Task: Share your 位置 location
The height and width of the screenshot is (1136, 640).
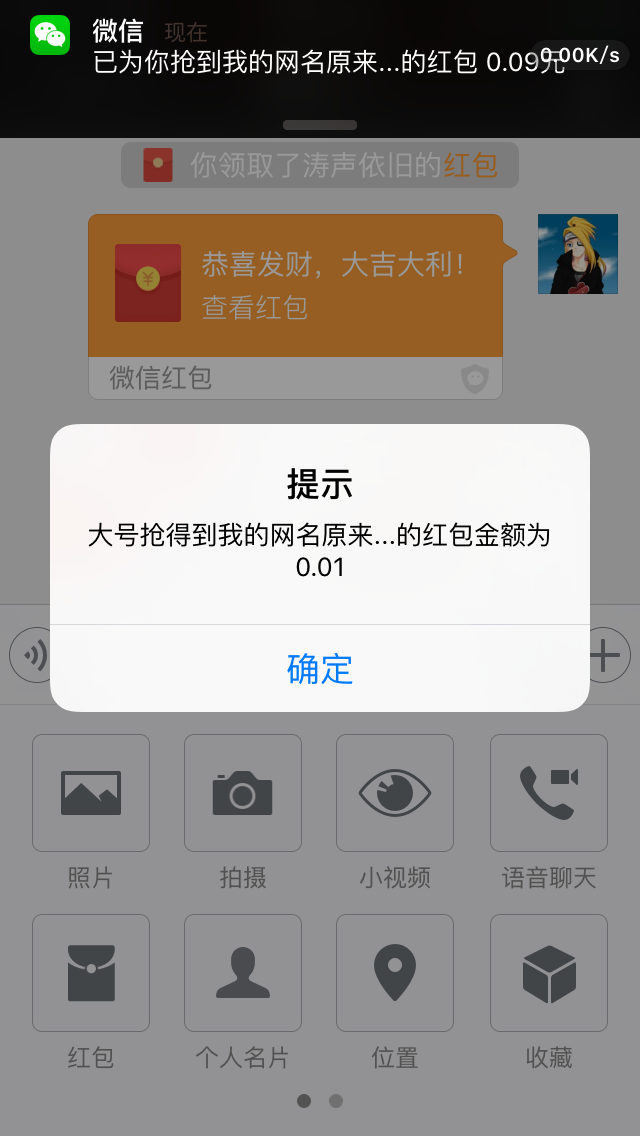Action: pyautogui.click(x=395, y=973)
